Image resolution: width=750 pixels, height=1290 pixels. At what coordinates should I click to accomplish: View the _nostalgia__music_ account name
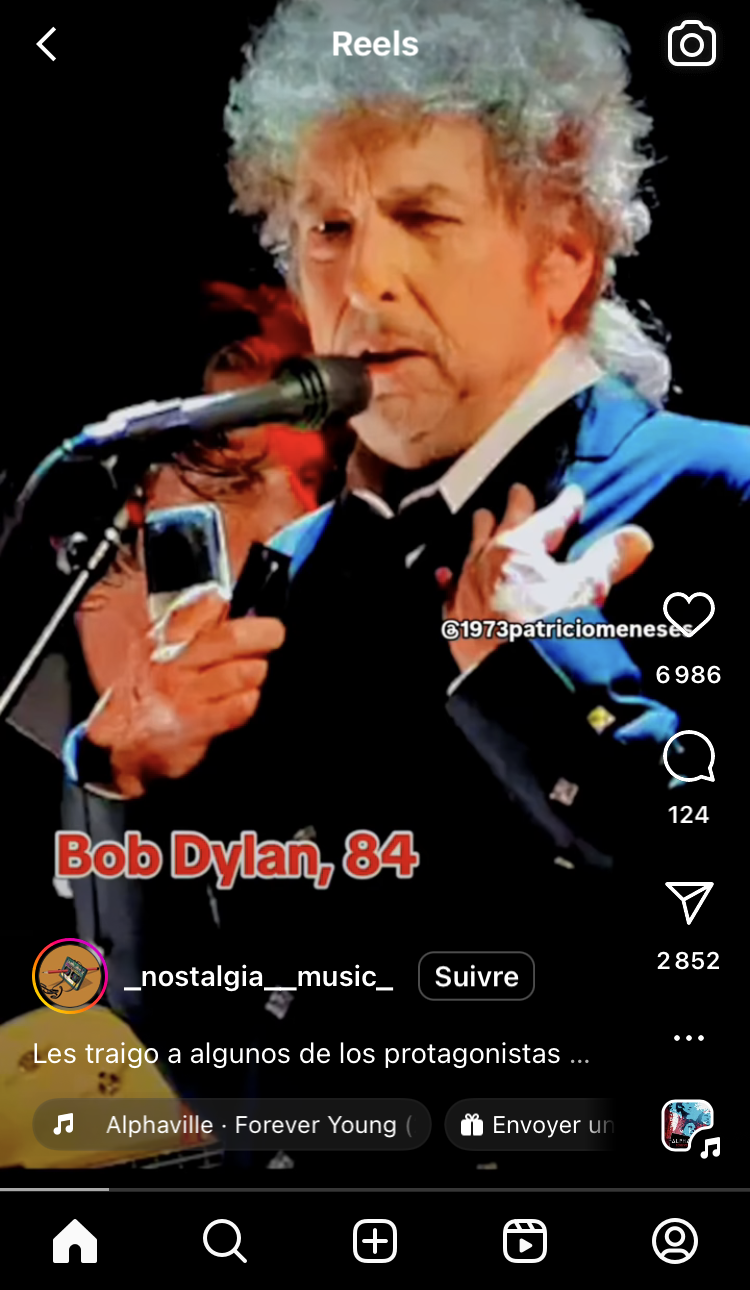tap(258, 977)
